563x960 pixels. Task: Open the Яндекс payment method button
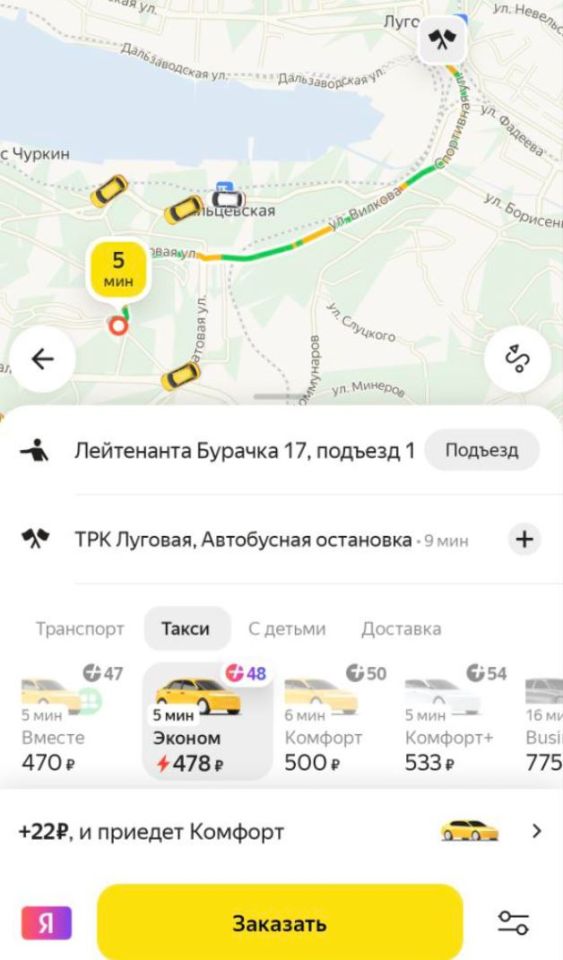coord(47,923)
